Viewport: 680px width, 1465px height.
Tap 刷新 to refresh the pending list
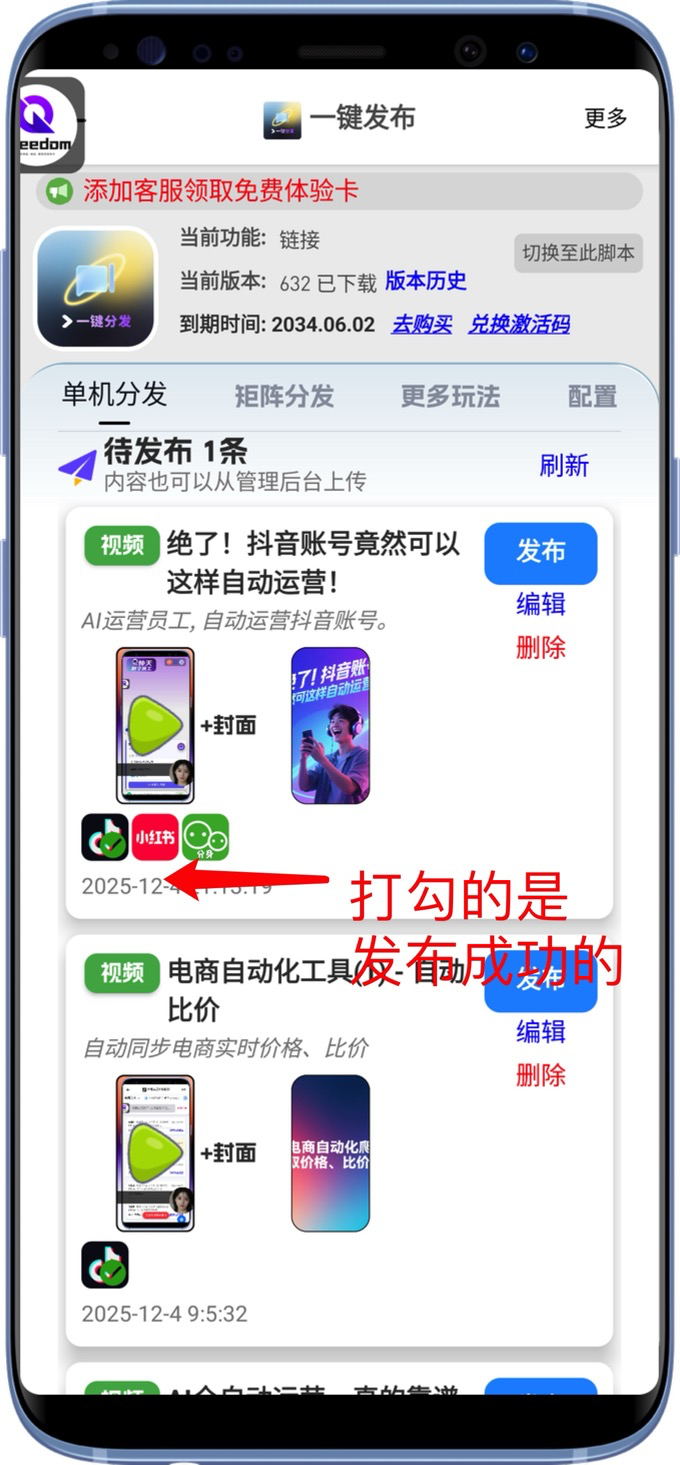click(x=564, y=465)
